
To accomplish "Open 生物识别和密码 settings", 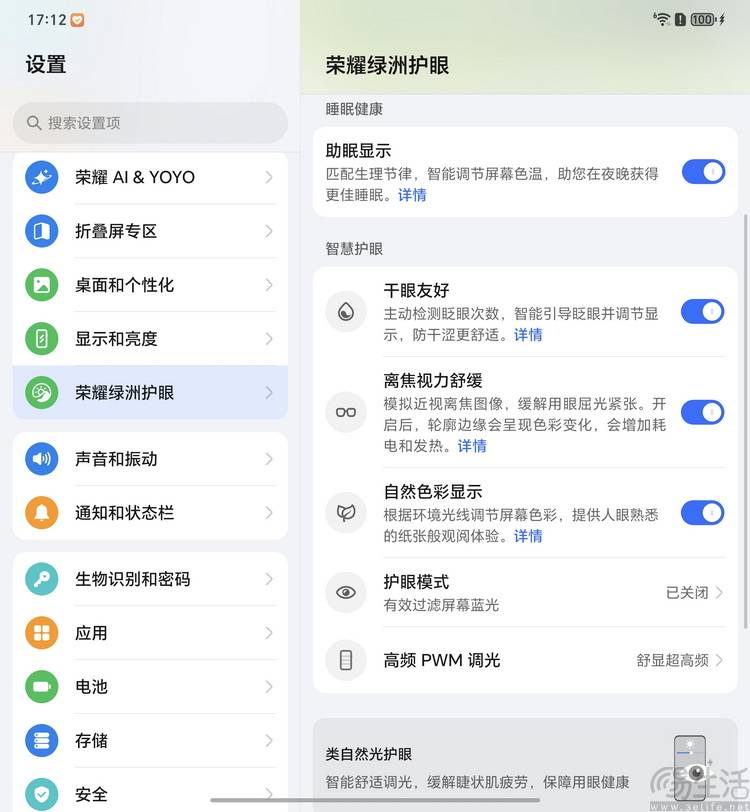I will click(150, 579).
